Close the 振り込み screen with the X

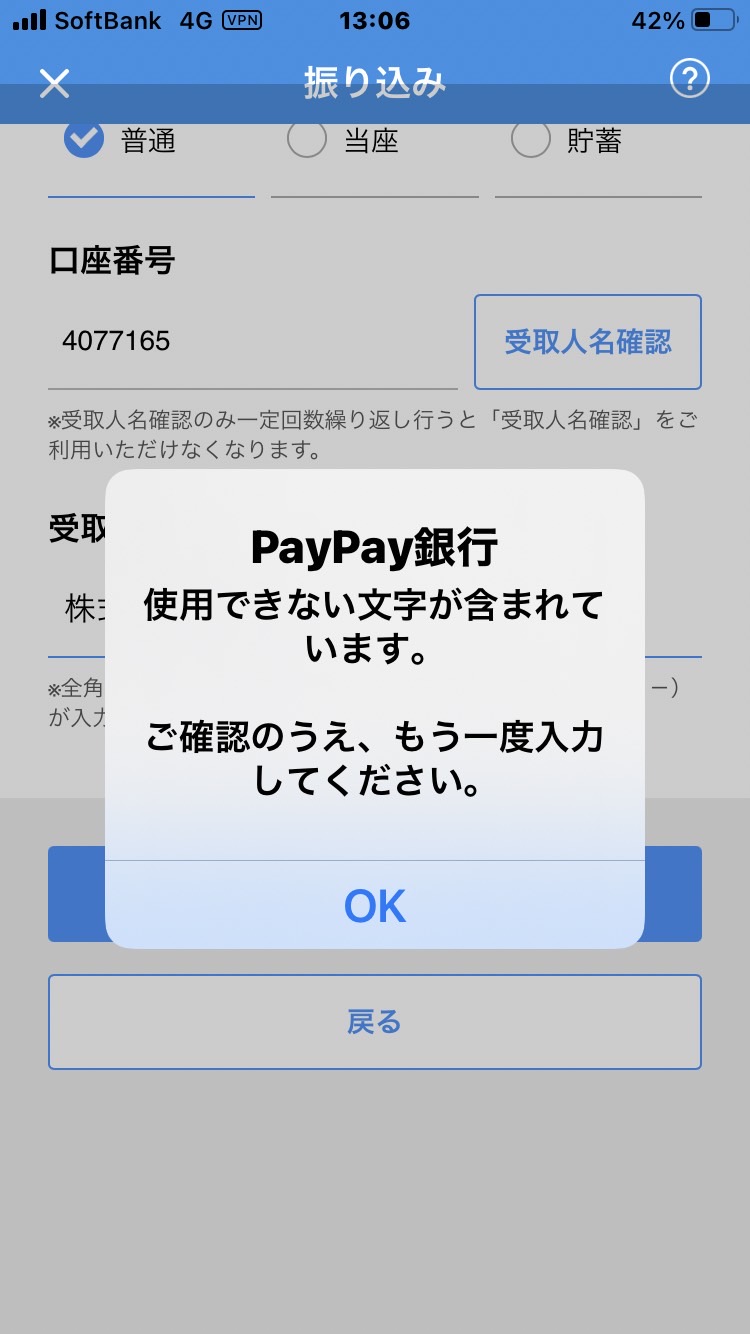tap(54, 84)
